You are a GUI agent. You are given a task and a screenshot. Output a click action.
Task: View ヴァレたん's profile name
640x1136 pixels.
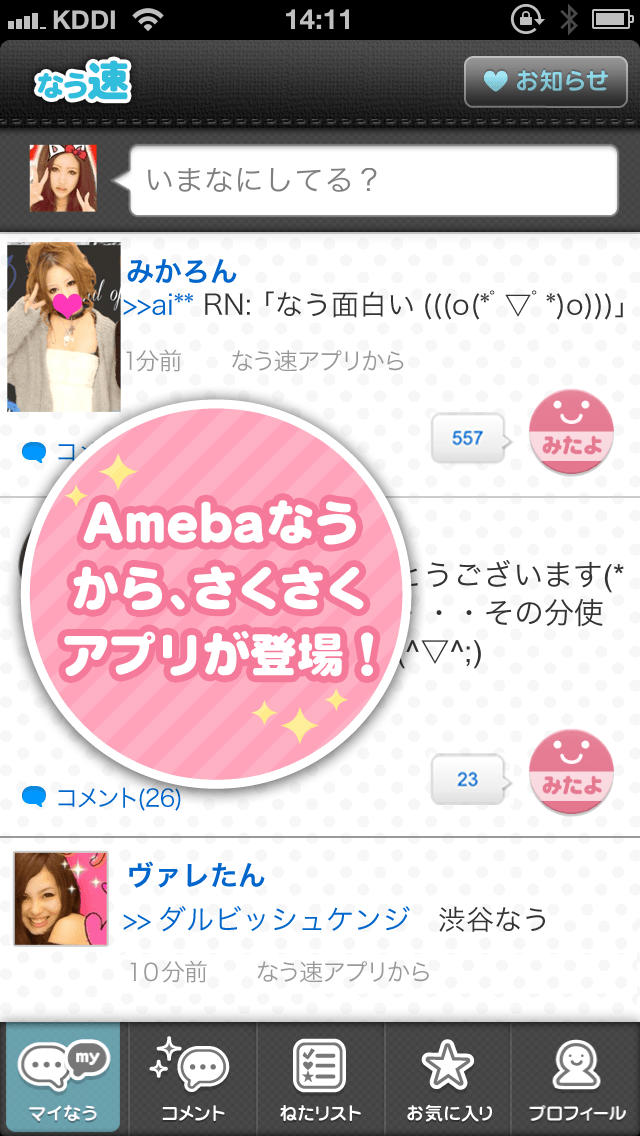coord(196,876)
